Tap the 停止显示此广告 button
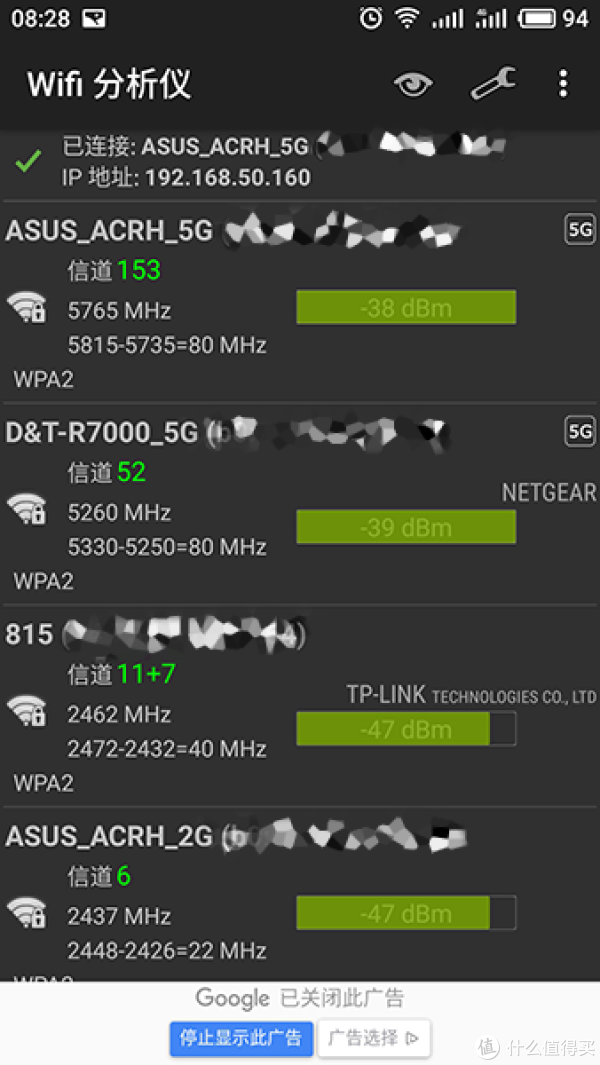600x1065 pixels. 241,1038
